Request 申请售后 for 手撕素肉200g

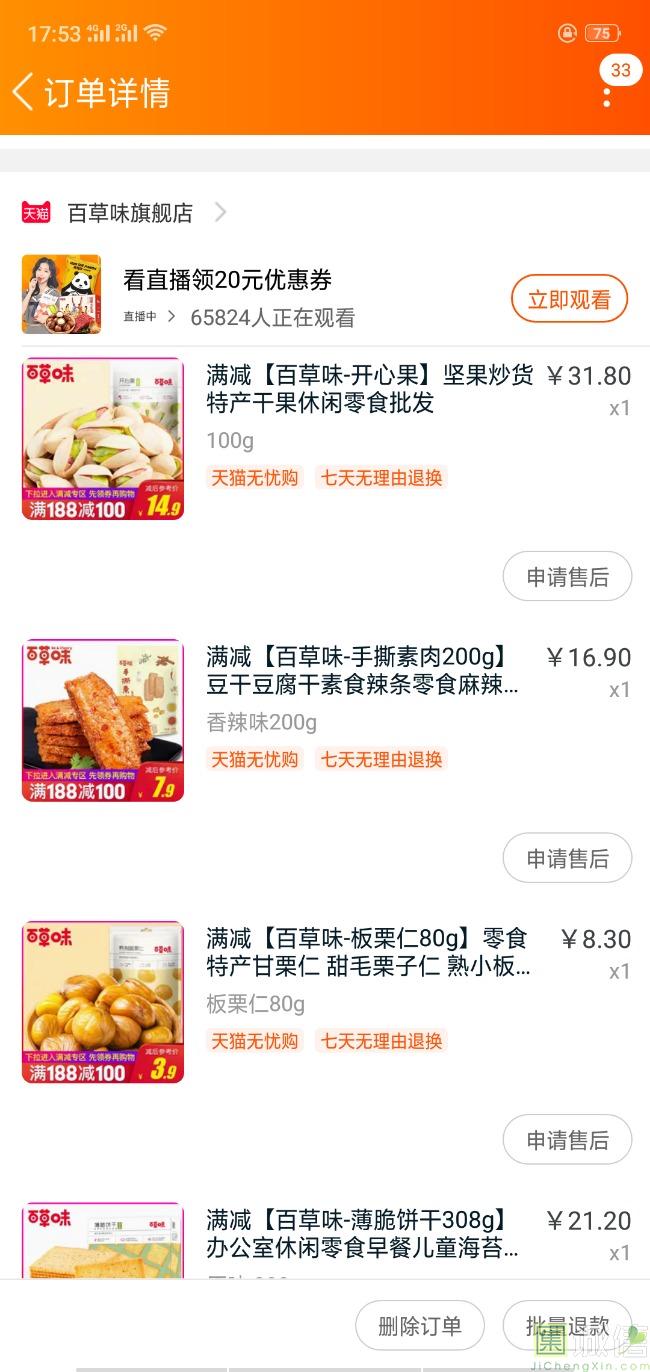(x=567, y=859)
